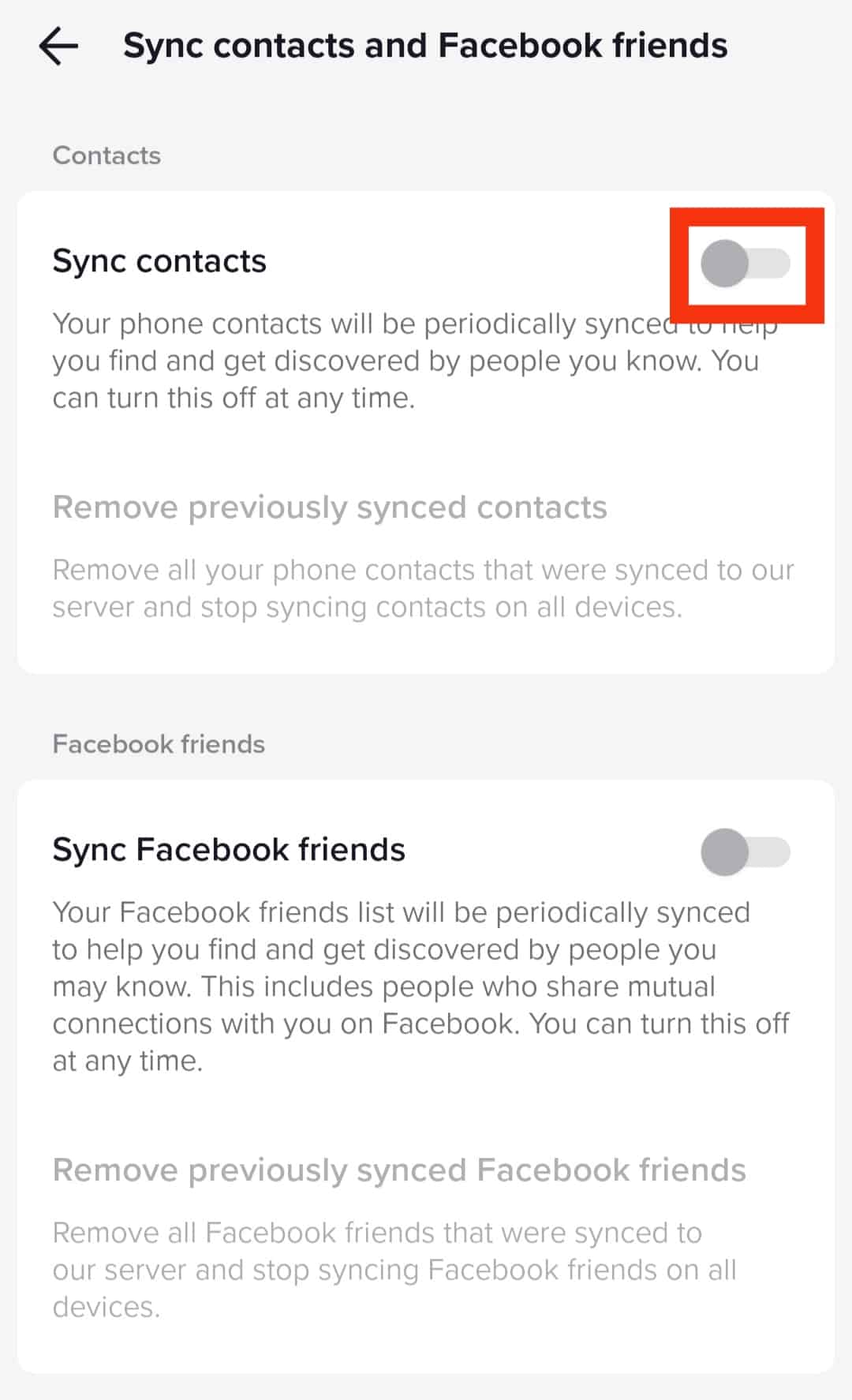Turn on the Sync contacts switch
This screenshot has width=852, height=1400.
[745, 264]
